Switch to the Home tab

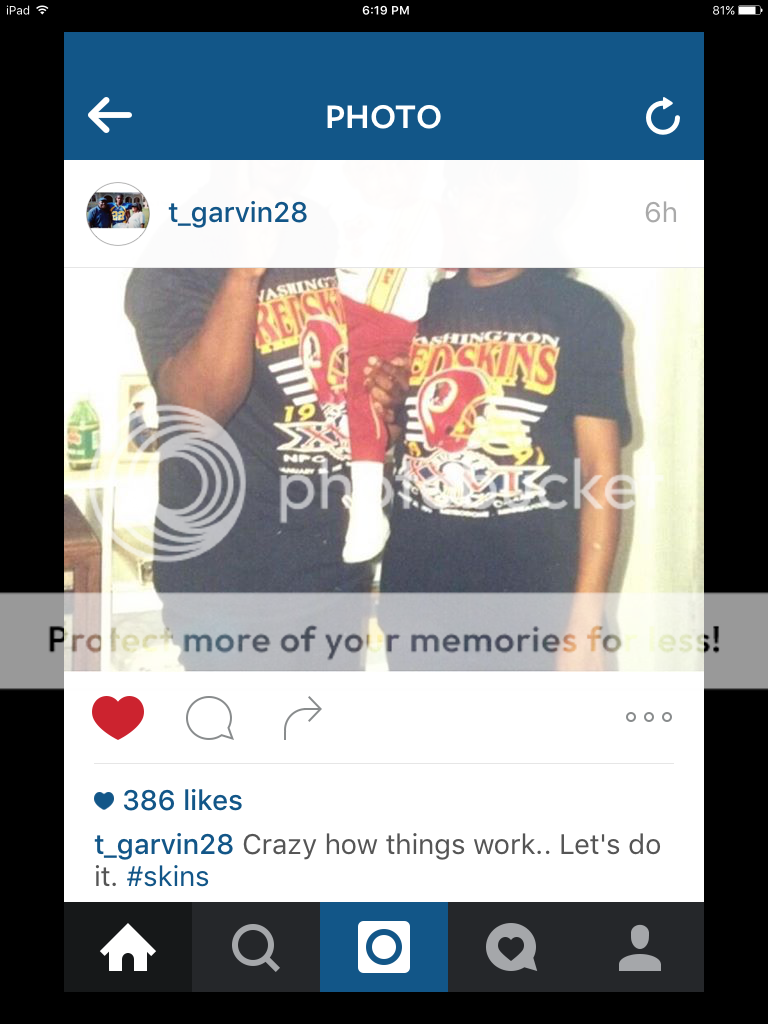128,947
